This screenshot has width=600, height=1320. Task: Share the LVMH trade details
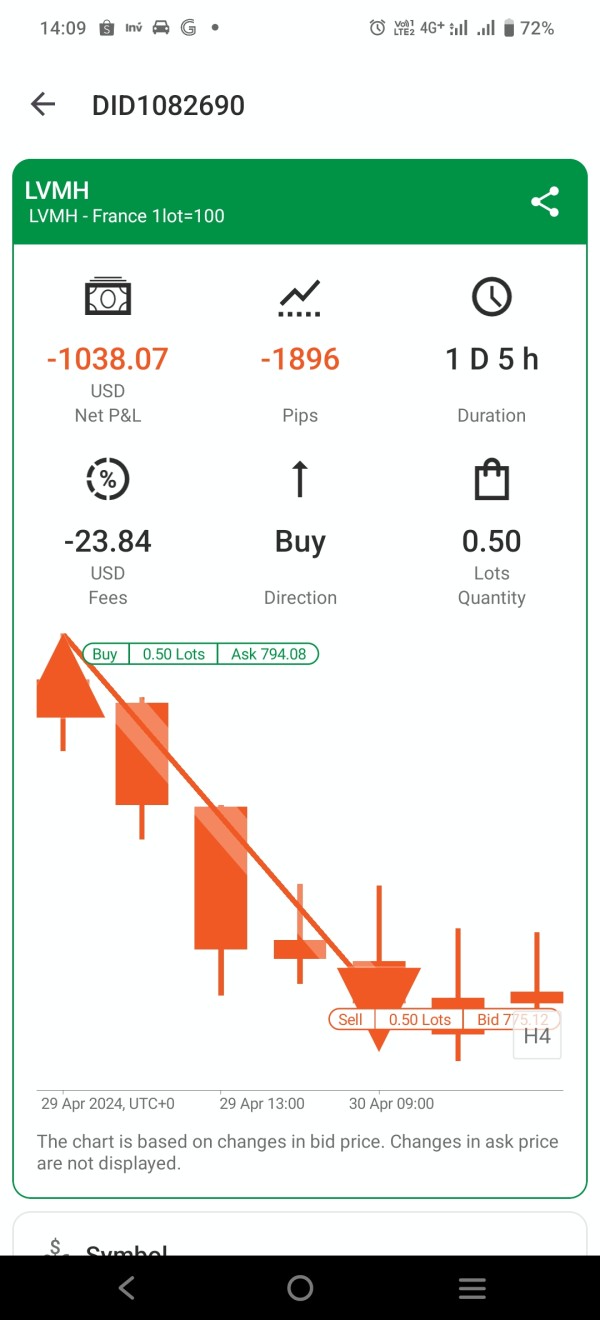(x=545, y=202)
